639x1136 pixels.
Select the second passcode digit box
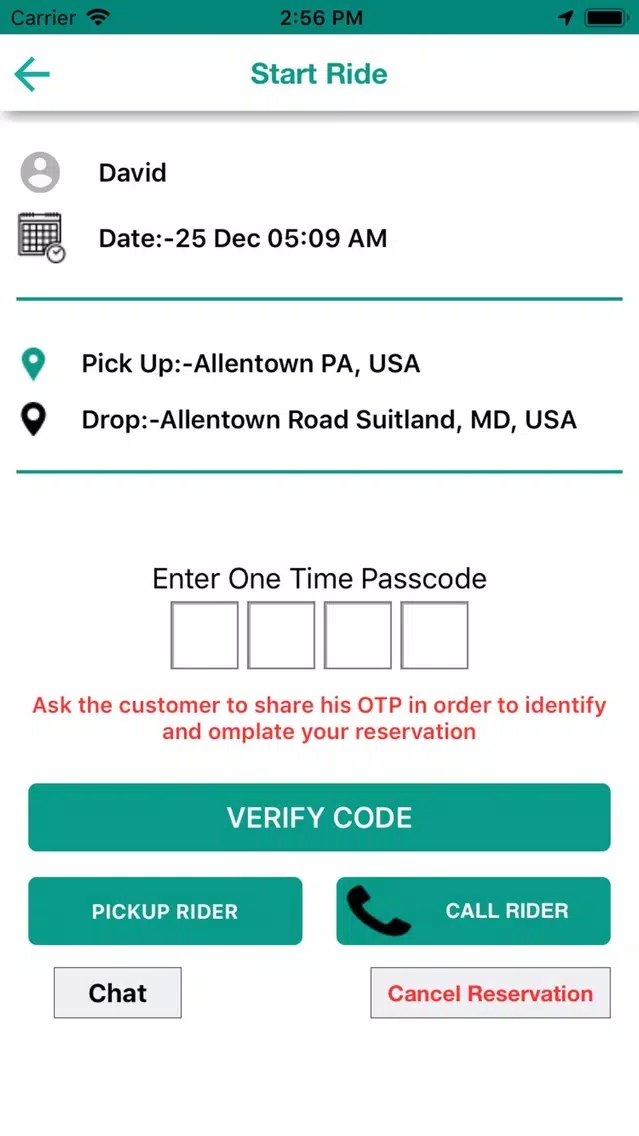click(x=281, y=635)
